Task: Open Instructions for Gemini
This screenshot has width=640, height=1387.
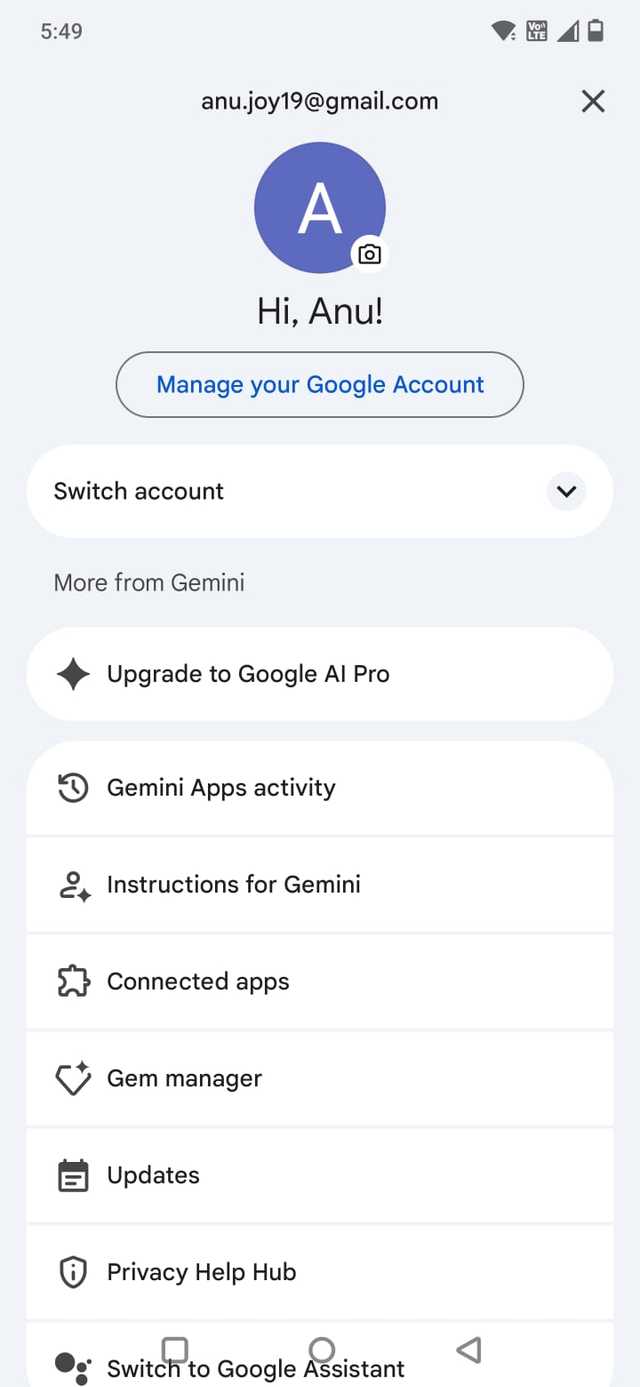Action: click(x=320, y=885)
